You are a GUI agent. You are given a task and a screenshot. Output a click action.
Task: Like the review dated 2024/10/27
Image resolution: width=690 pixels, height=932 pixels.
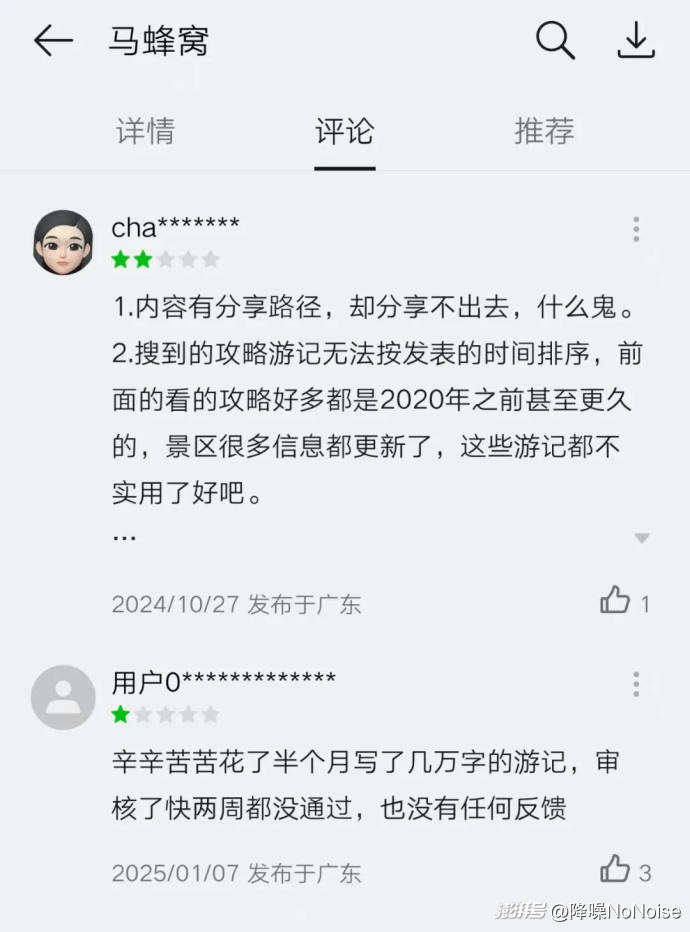[615, 601]
